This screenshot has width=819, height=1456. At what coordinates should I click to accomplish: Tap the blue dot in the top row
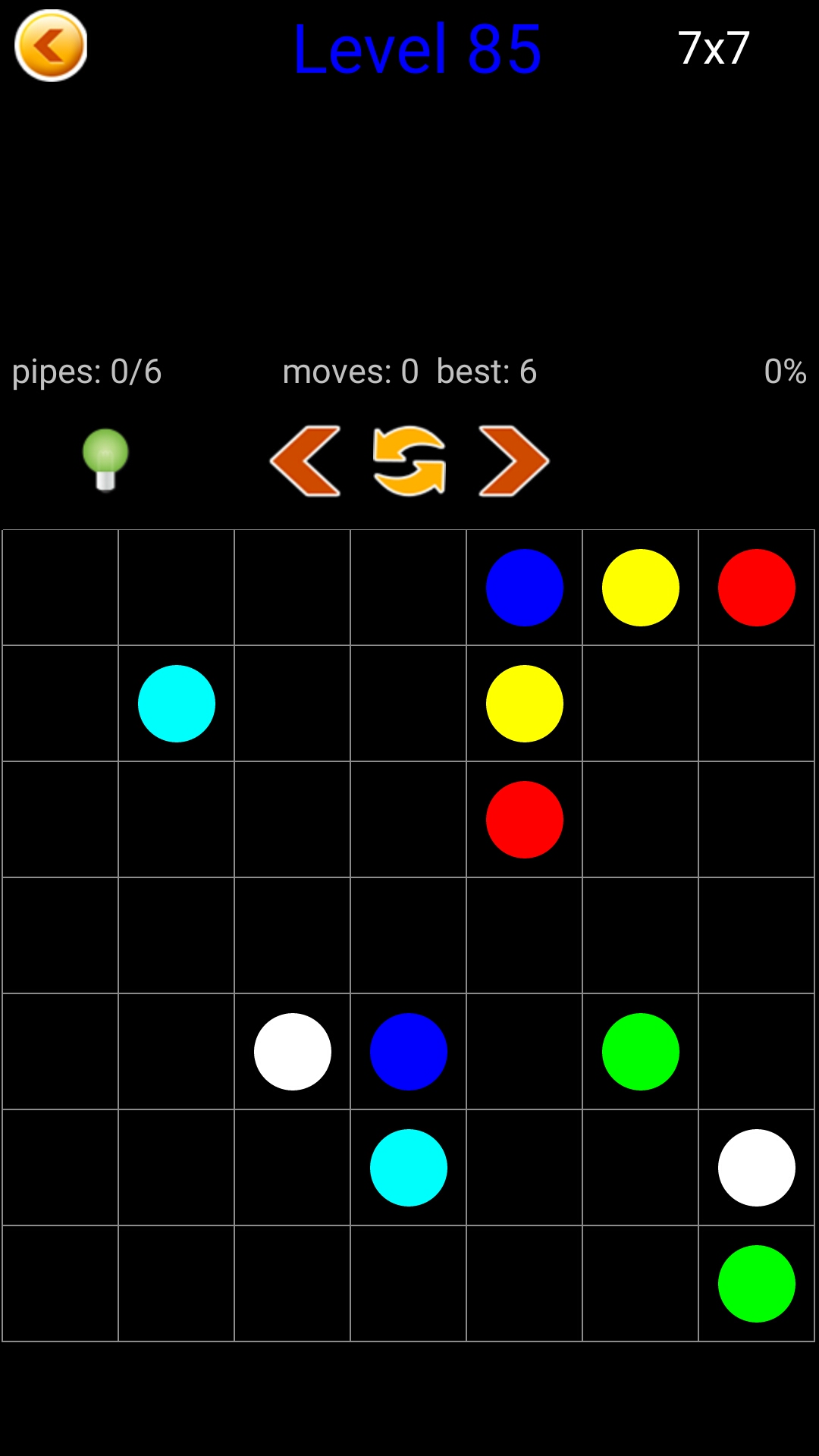[x=524, y=588]
